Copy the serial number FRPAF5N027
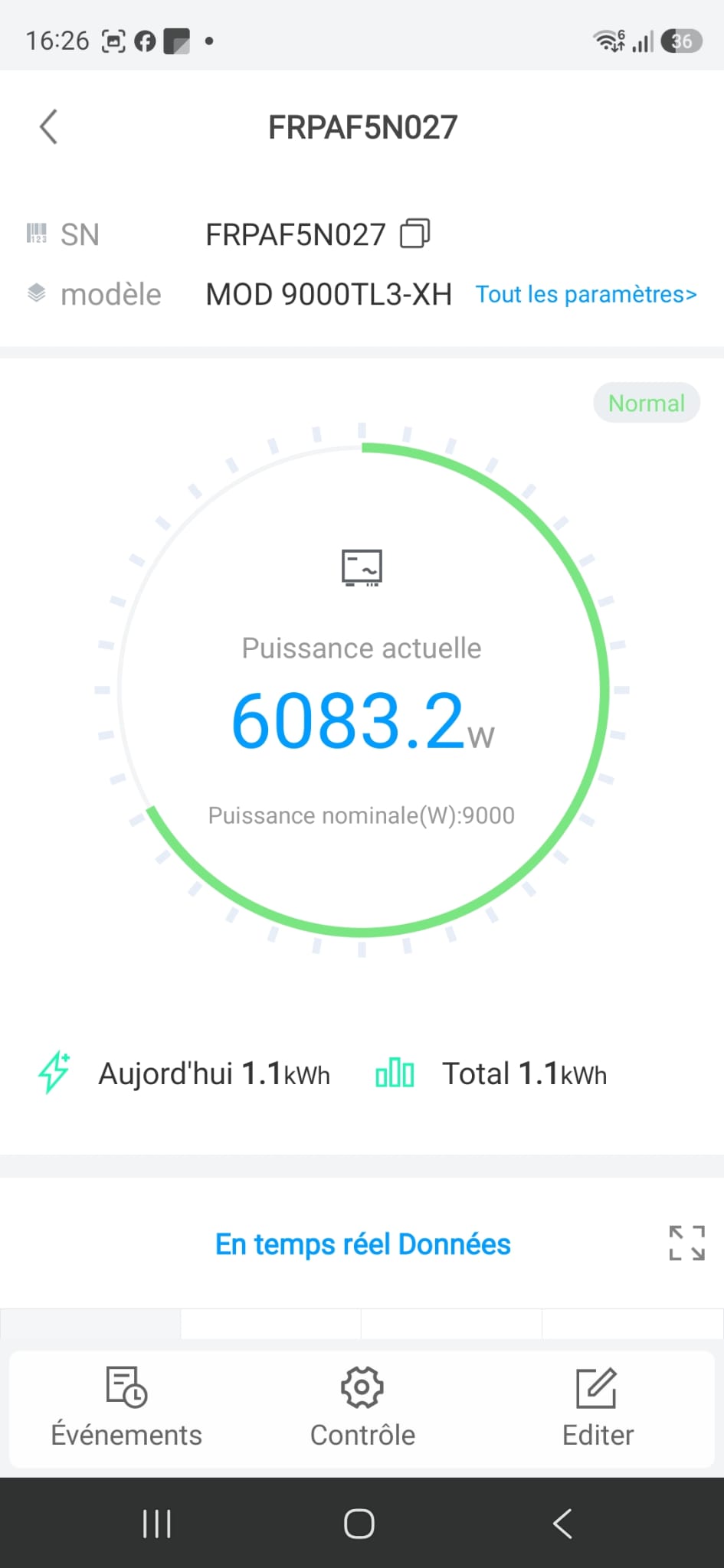This screenshot has width=724, height=1568. [x=414, y=234]
